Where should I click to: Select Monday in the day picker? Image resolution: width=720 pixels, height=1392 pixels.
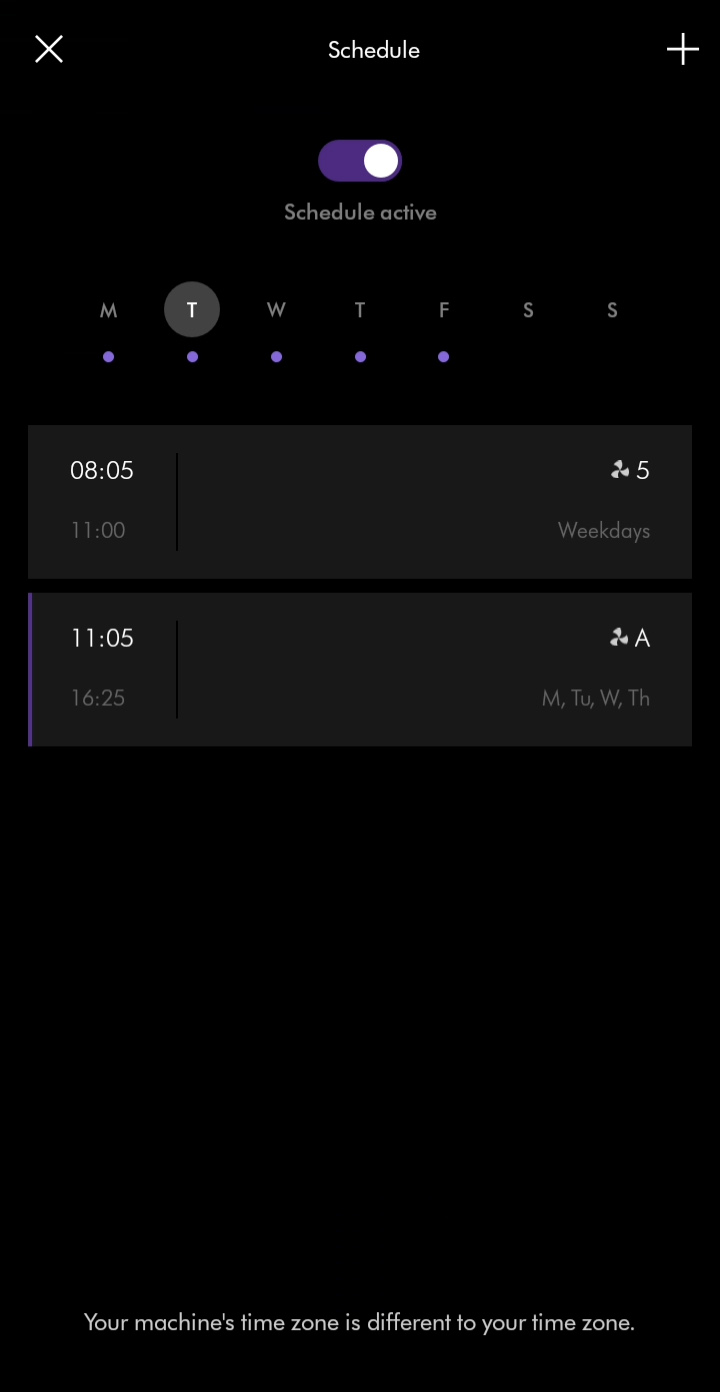pyautogui.click(x=108, y=310)
